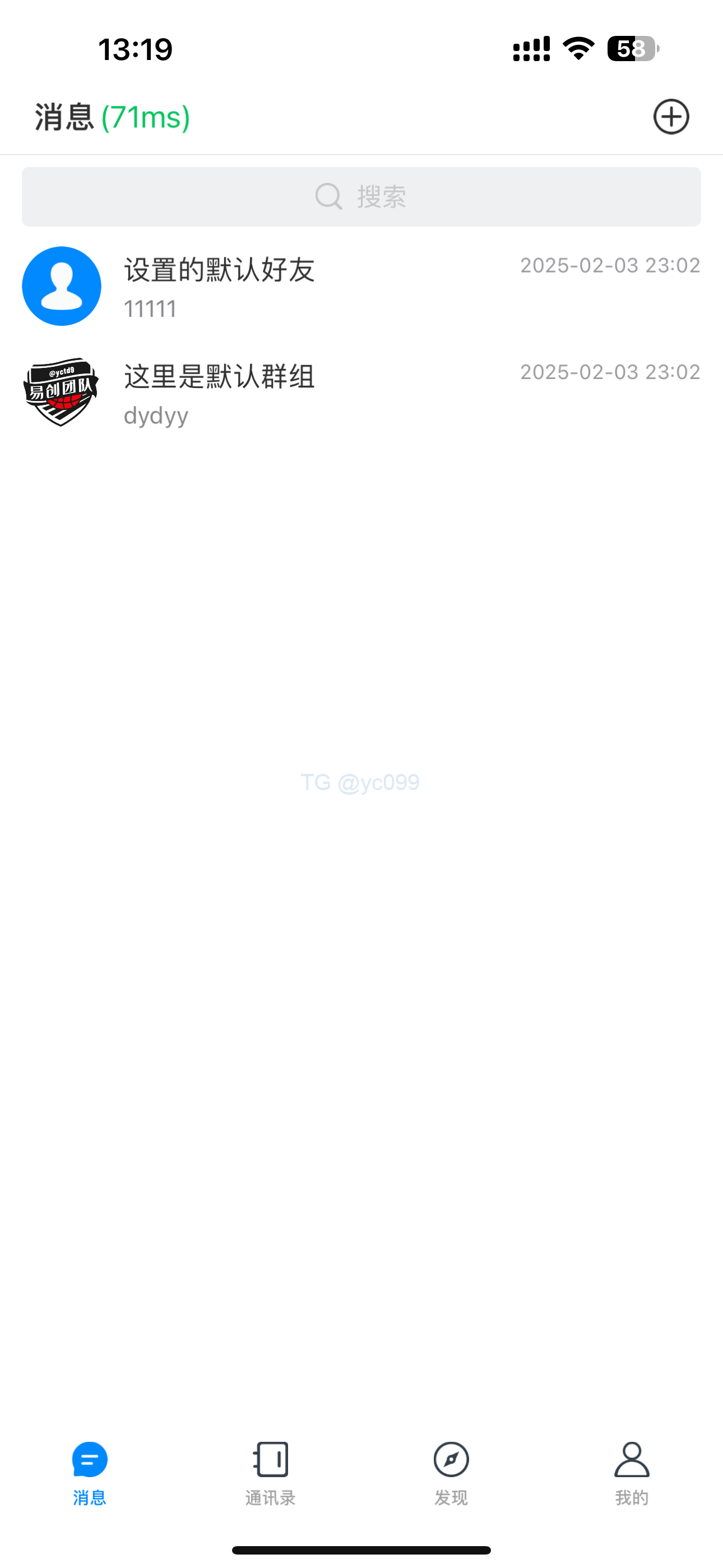Switch to the 发现 tab
The height and width of the screenshot is (1568, 723).
(x=451, y=1472)
